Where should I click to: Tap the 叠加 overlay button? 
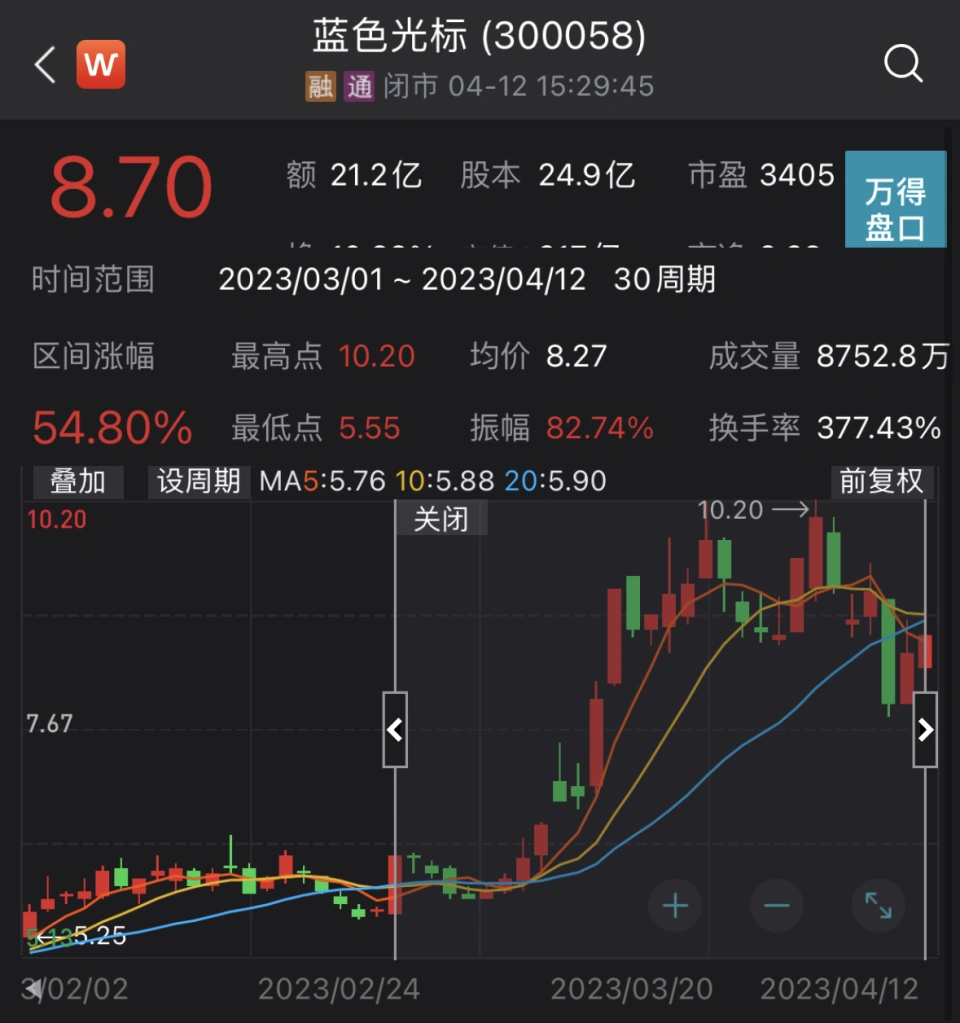[x=77, y=481]
